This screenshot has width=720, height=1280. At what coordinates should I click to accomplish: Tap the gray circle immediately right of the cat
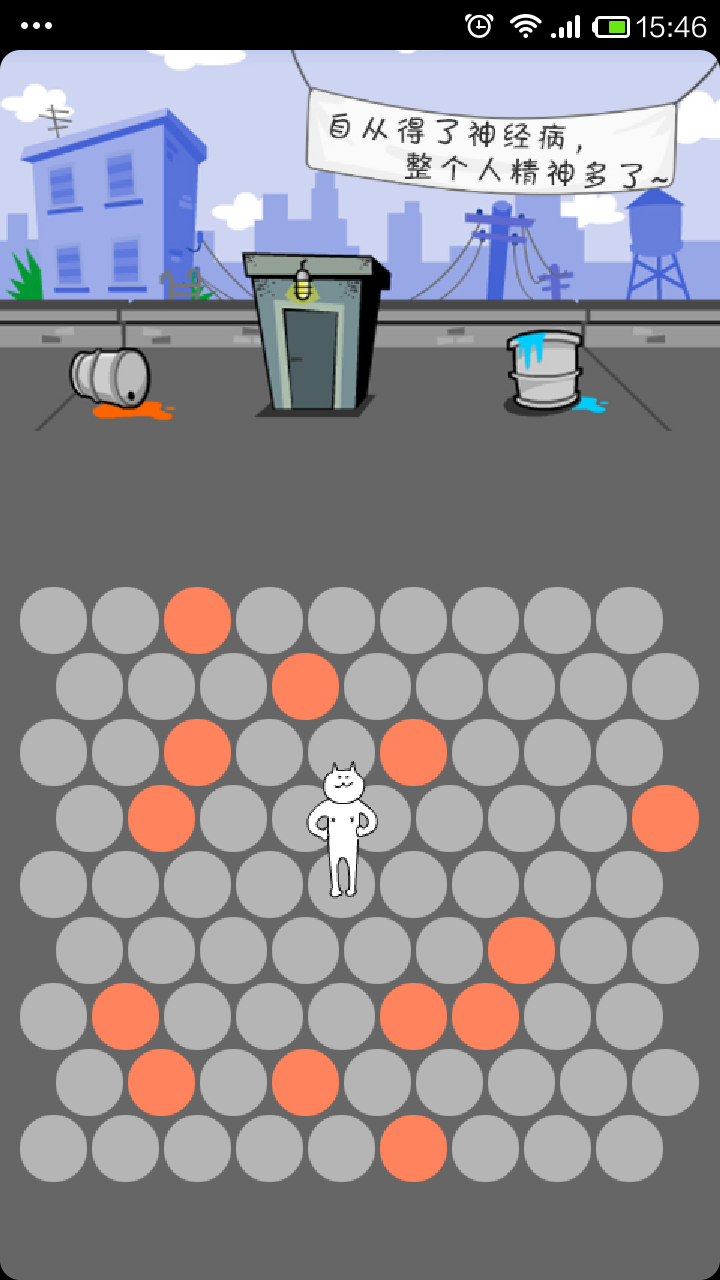point(413,884)
